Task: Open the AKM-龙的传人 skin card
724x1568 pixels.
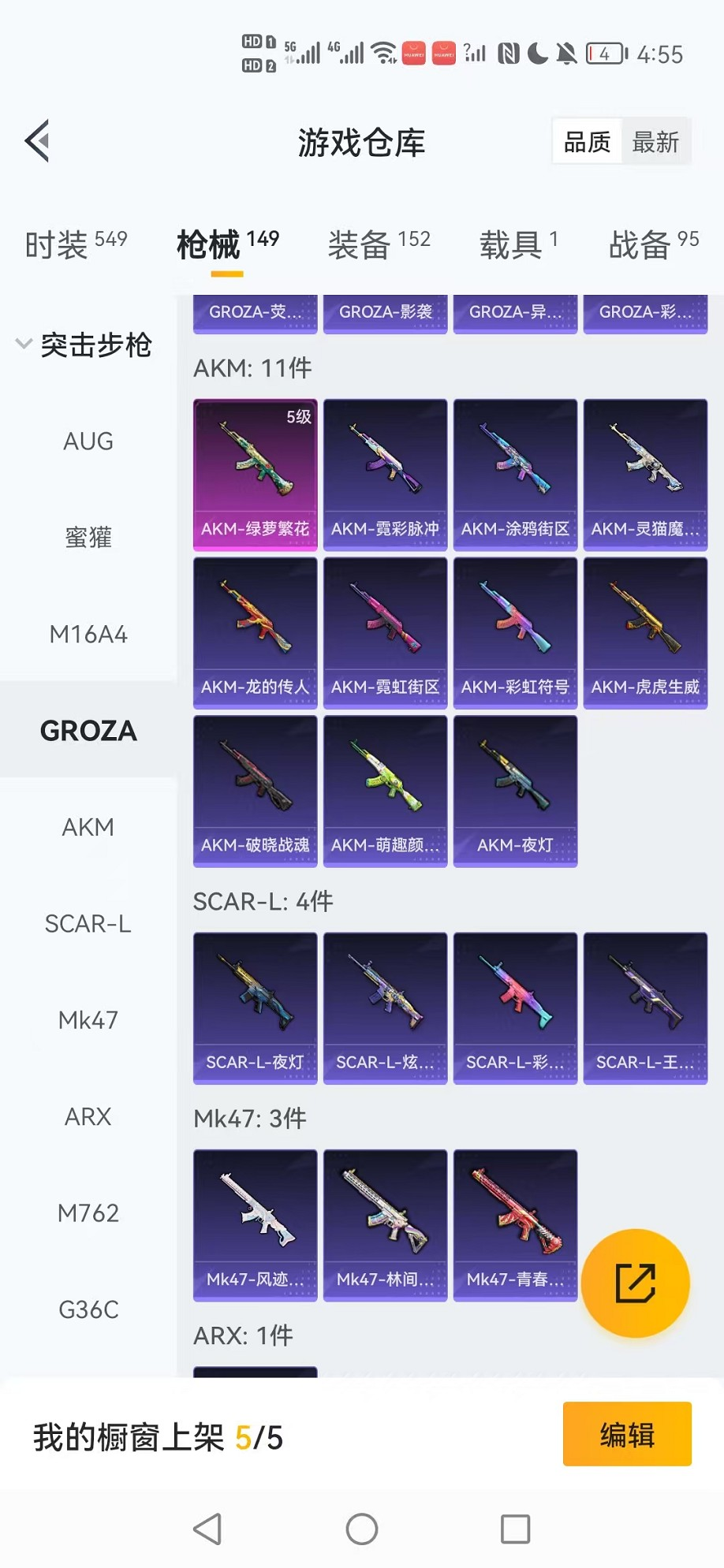Action: (x=255, y=632)
